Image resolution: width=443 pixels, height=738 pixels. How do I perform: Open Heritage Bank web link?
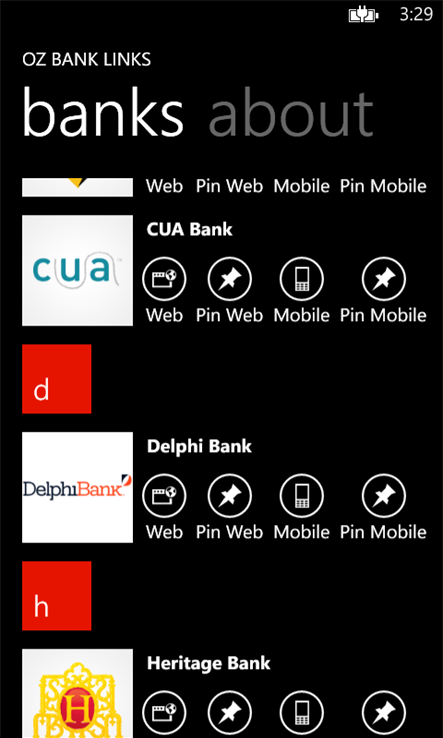164,714
